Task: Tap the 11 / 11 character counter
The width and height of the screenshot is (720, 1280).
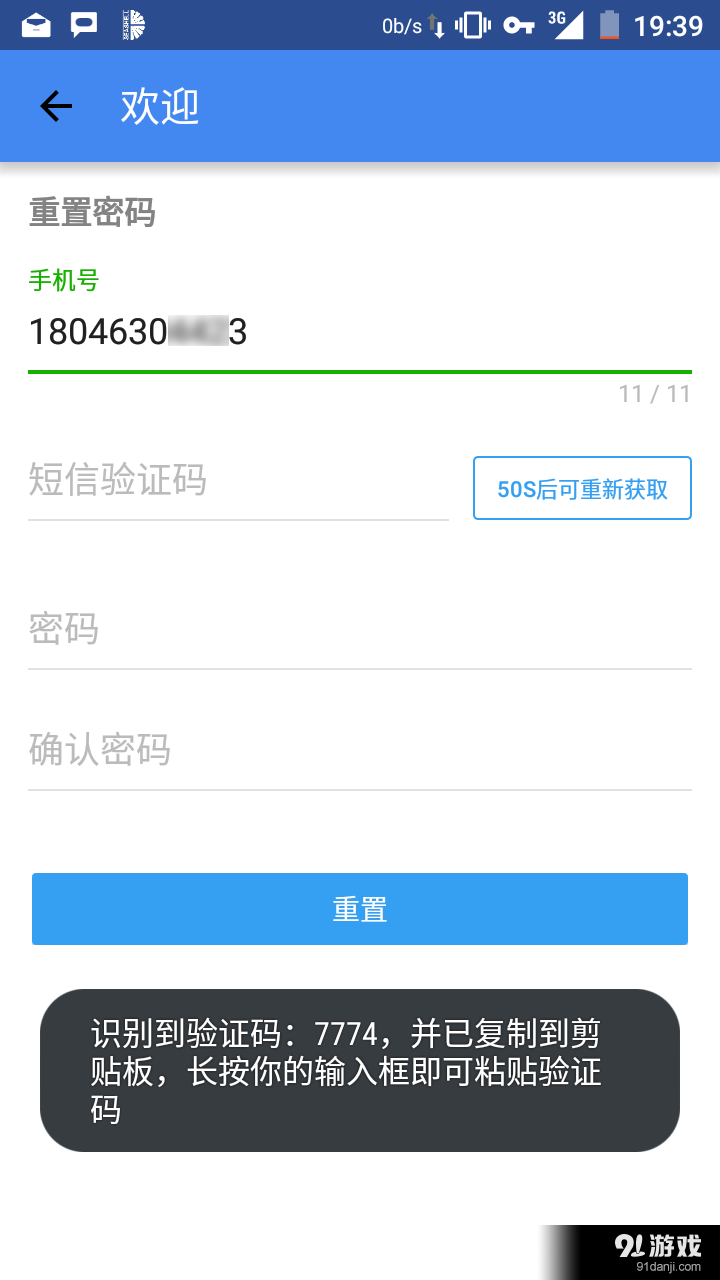Action: coord(655,394)
